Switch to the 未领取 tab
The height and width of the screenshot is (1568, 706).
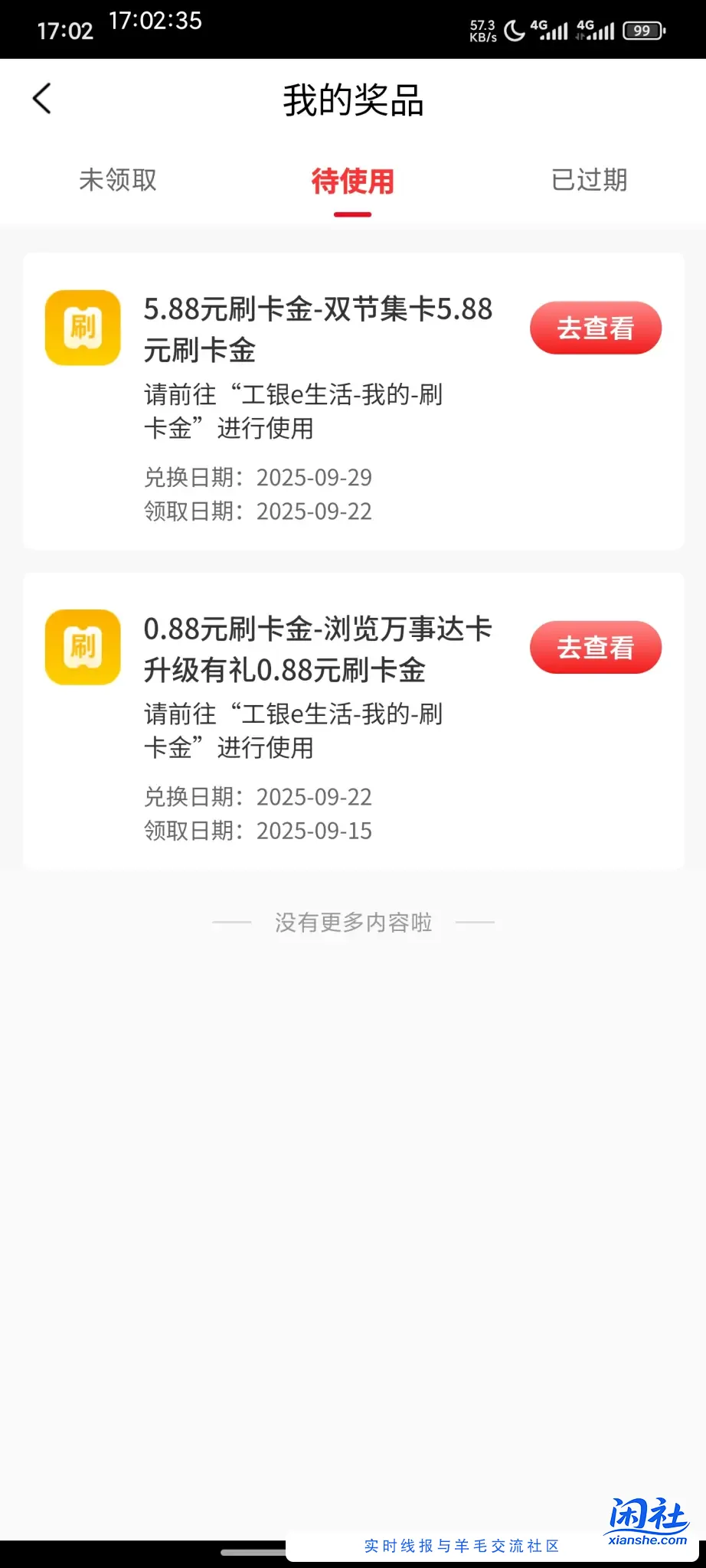click(x=117, y=181)
